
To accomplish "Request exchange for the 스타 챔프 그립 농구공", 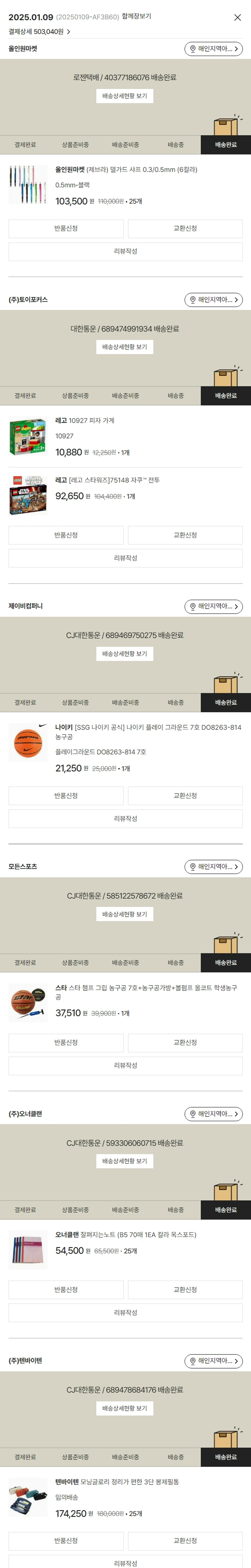I will click(185, 1043).
